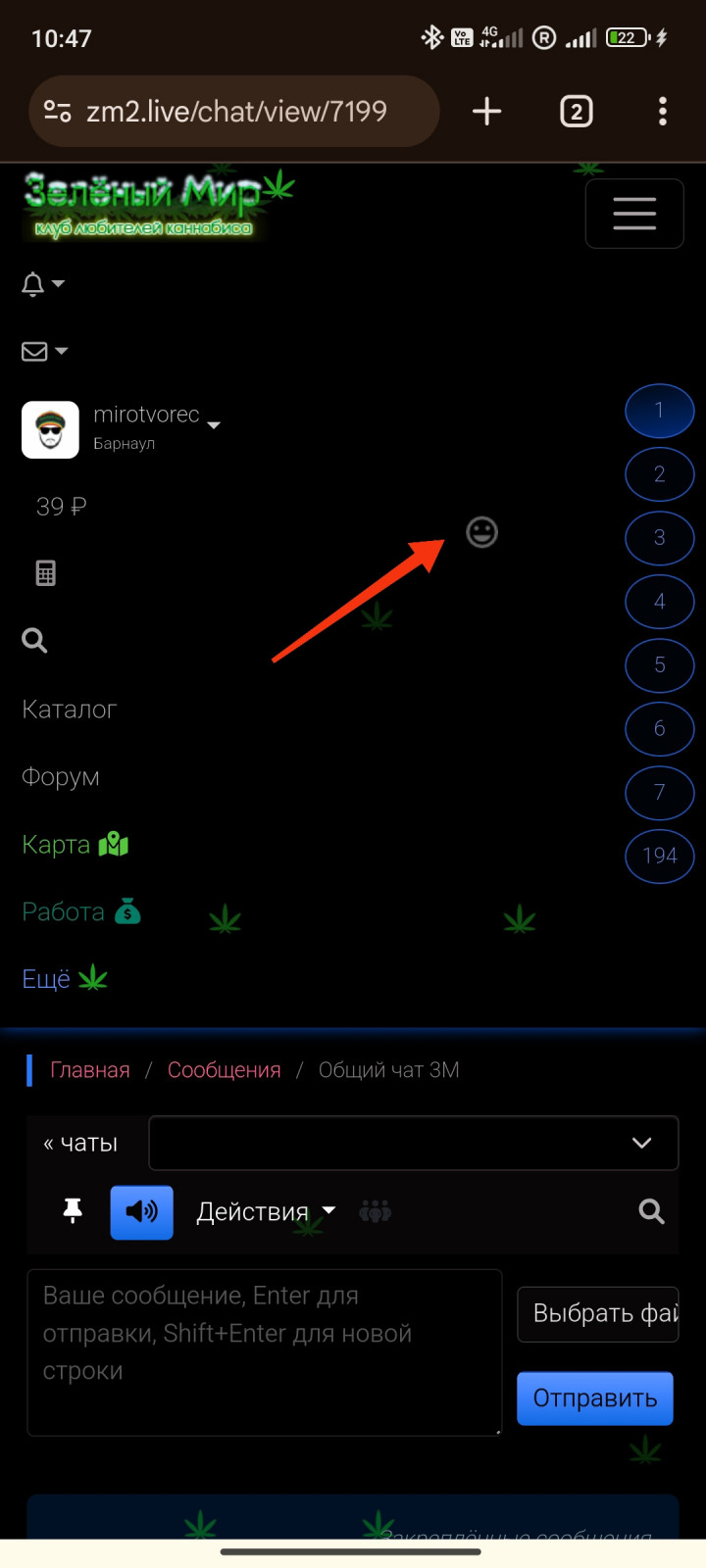Jump to page 194 bubble
This screenshot has height=1568, width=706.
coord(659,856)
